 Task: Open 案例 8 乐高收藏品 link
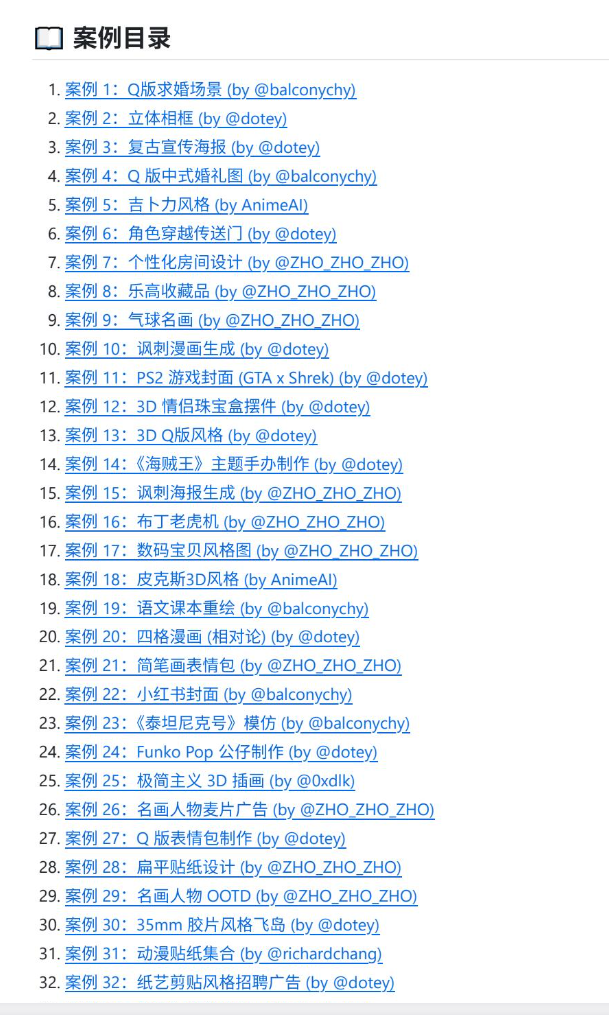(x=221, y=291)
